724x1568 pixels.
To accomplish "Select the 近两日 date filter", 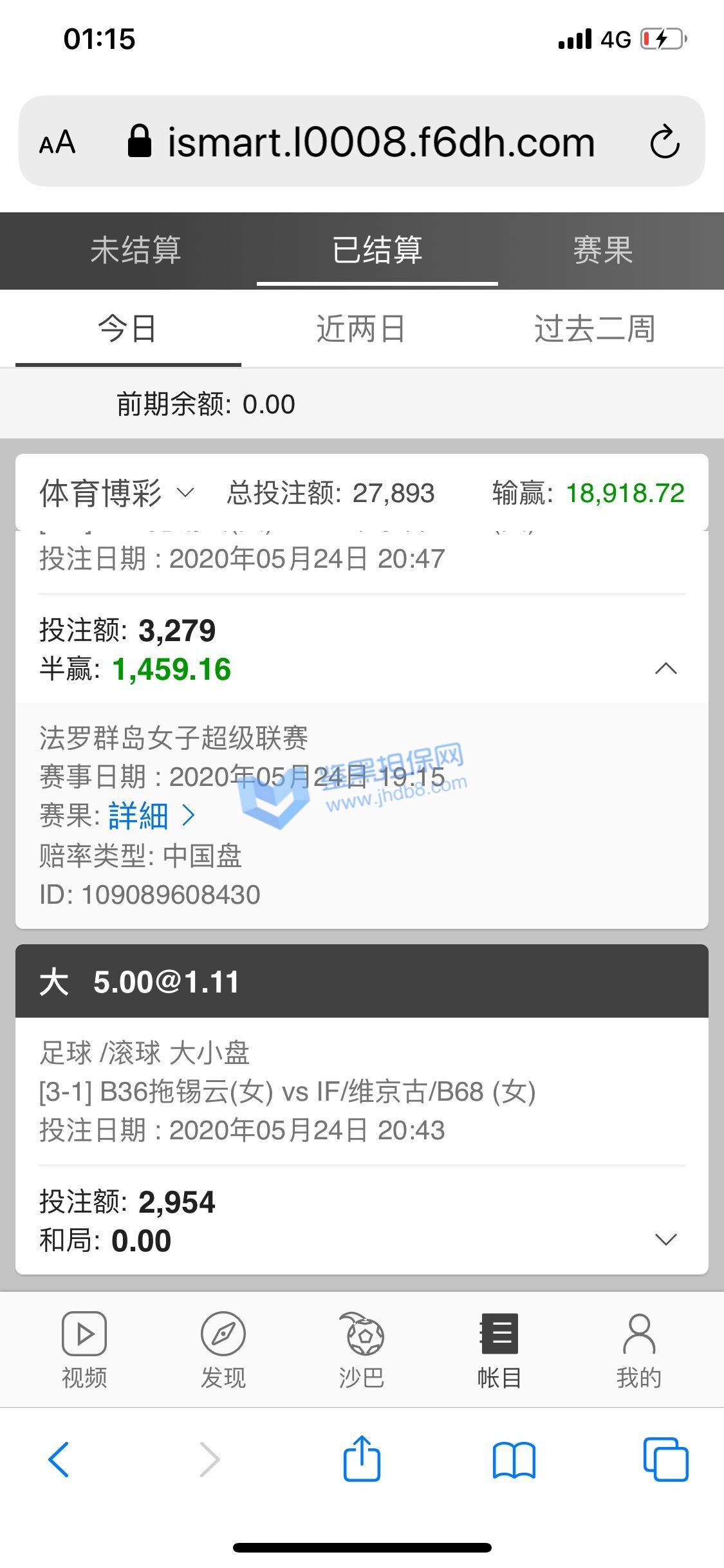I will [x=360, y=329].
